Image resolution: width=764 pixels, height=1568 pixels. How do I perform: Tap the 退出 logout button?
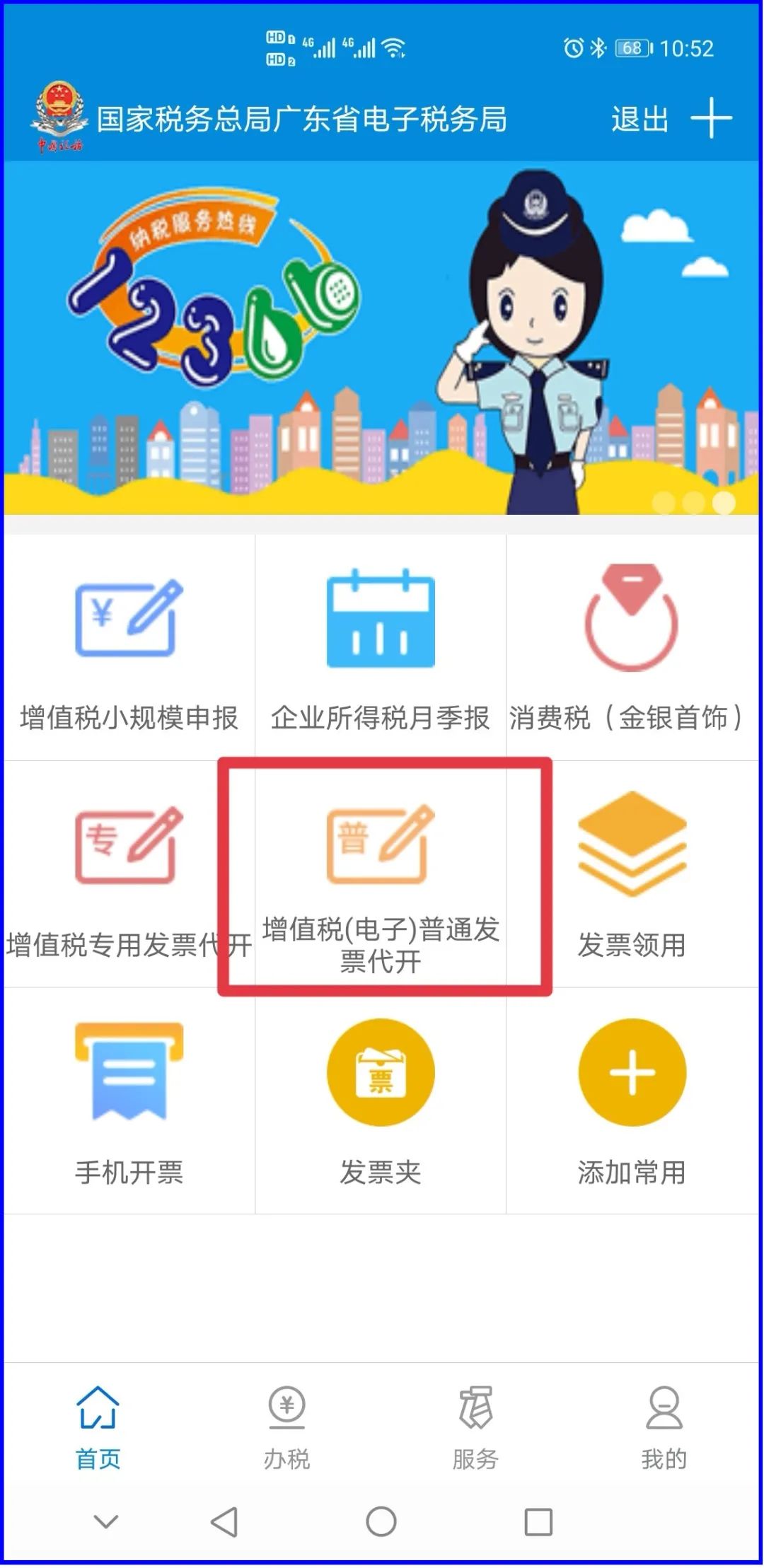tap(639, 119)
